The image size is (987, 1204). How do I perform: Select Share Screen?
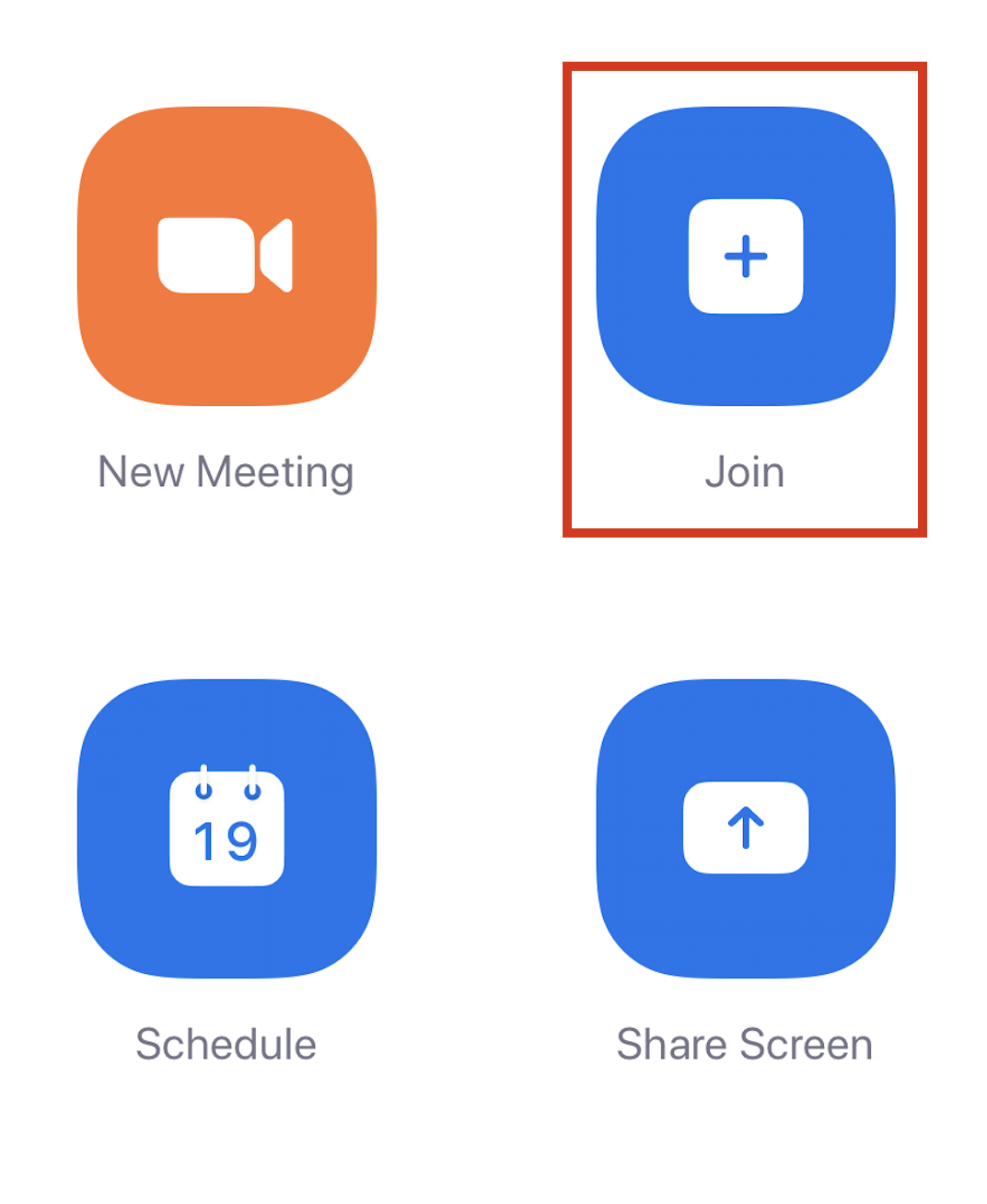(745, 828)
